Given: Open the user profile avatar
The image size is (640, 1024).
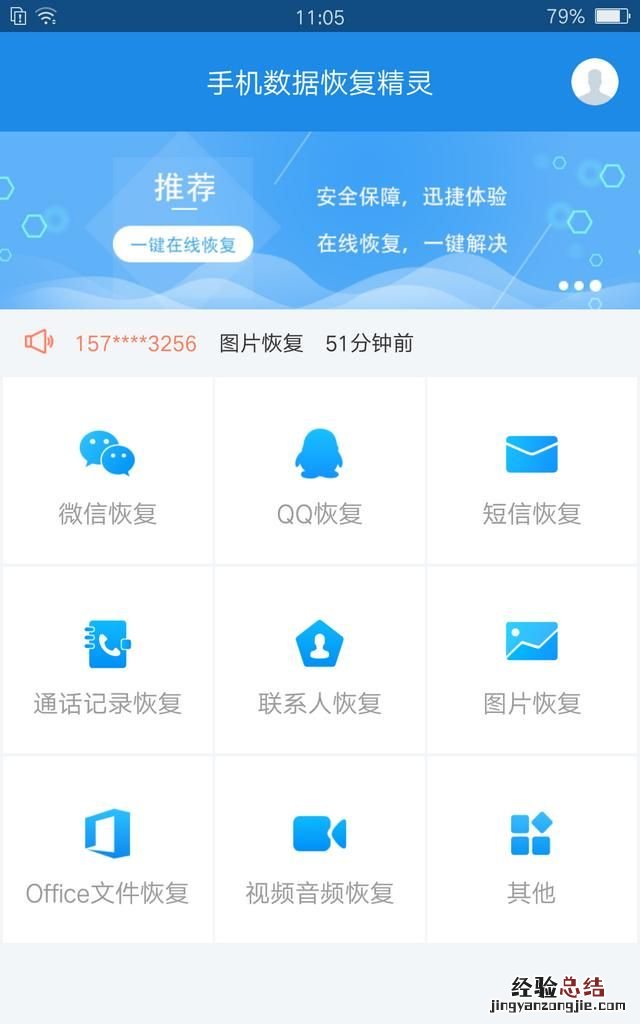Looking at the screenshot, I should point(594,81).
